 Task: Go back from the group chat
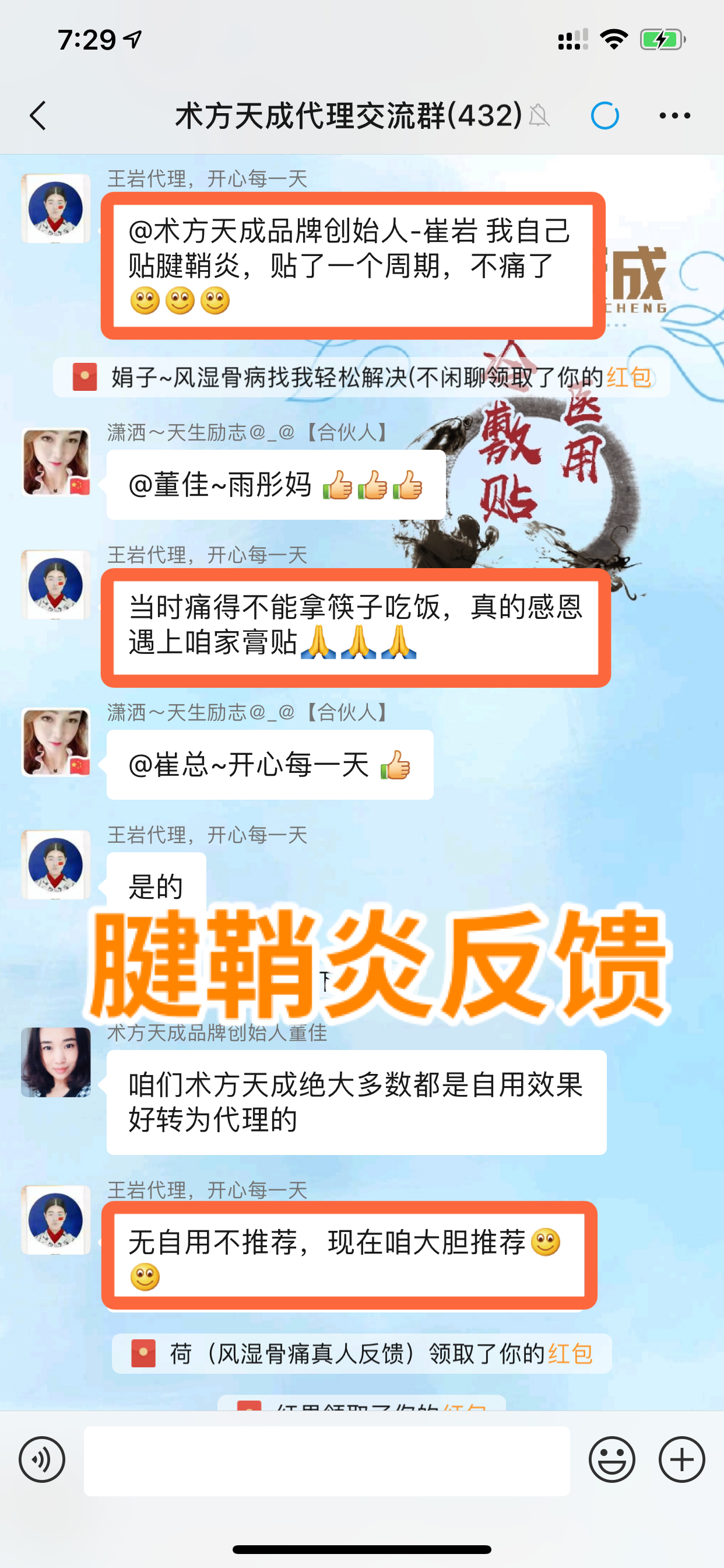tap(38, 116)
